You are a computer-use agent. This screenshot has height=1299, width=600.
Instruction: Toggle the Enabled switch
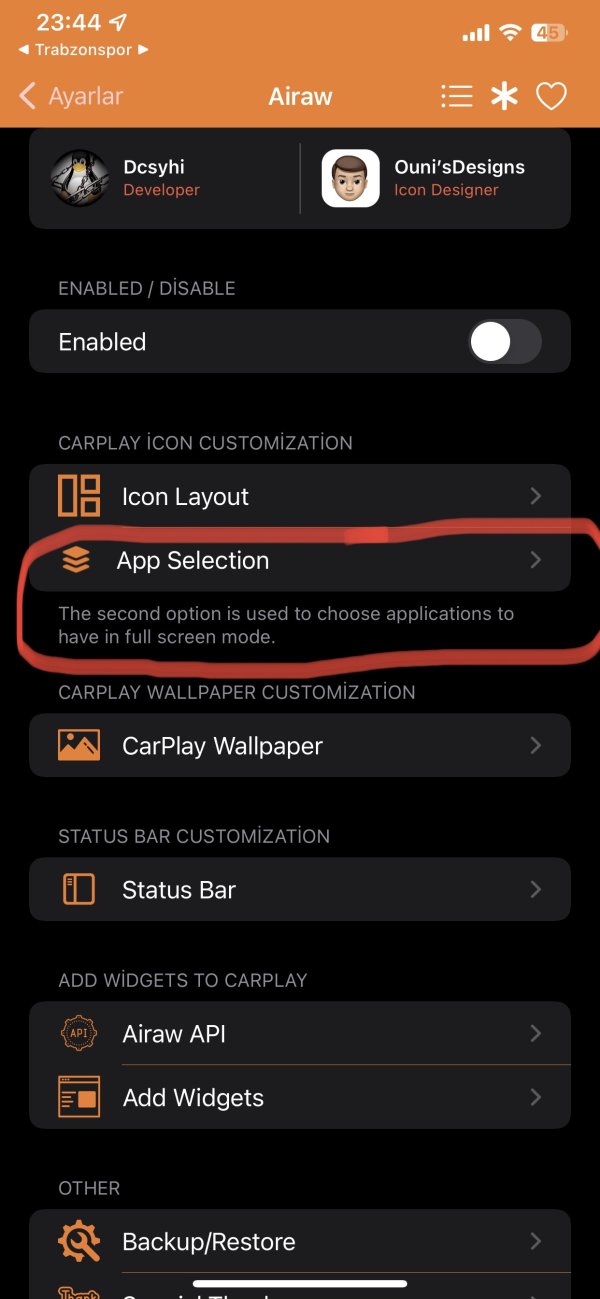point(504,342)
